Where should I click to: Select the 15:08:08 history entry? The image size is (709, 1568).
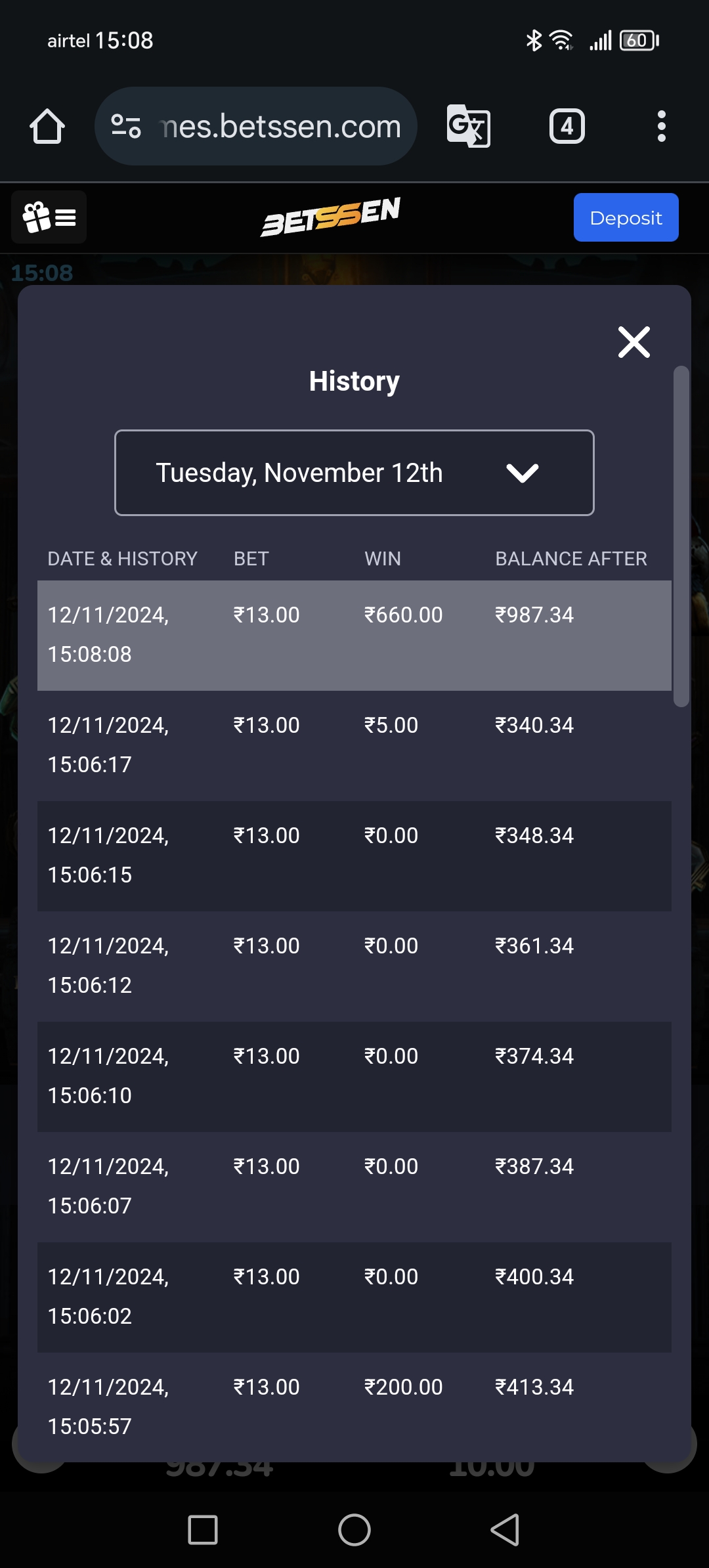pos(354,636)
